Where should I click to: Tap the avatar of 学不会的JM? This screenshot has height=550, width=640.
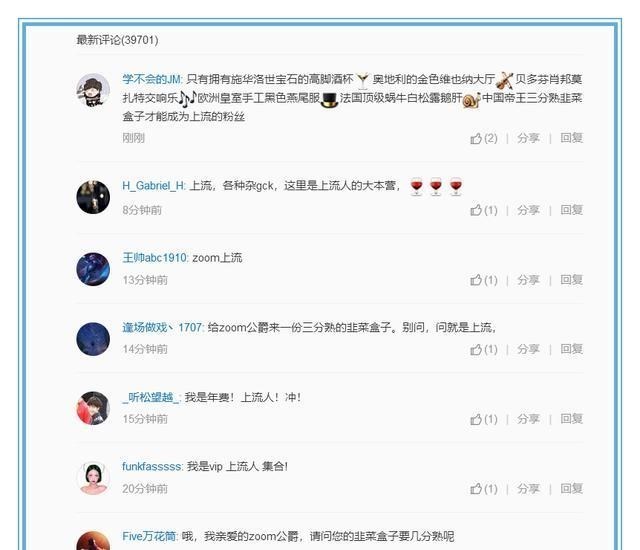93,90
